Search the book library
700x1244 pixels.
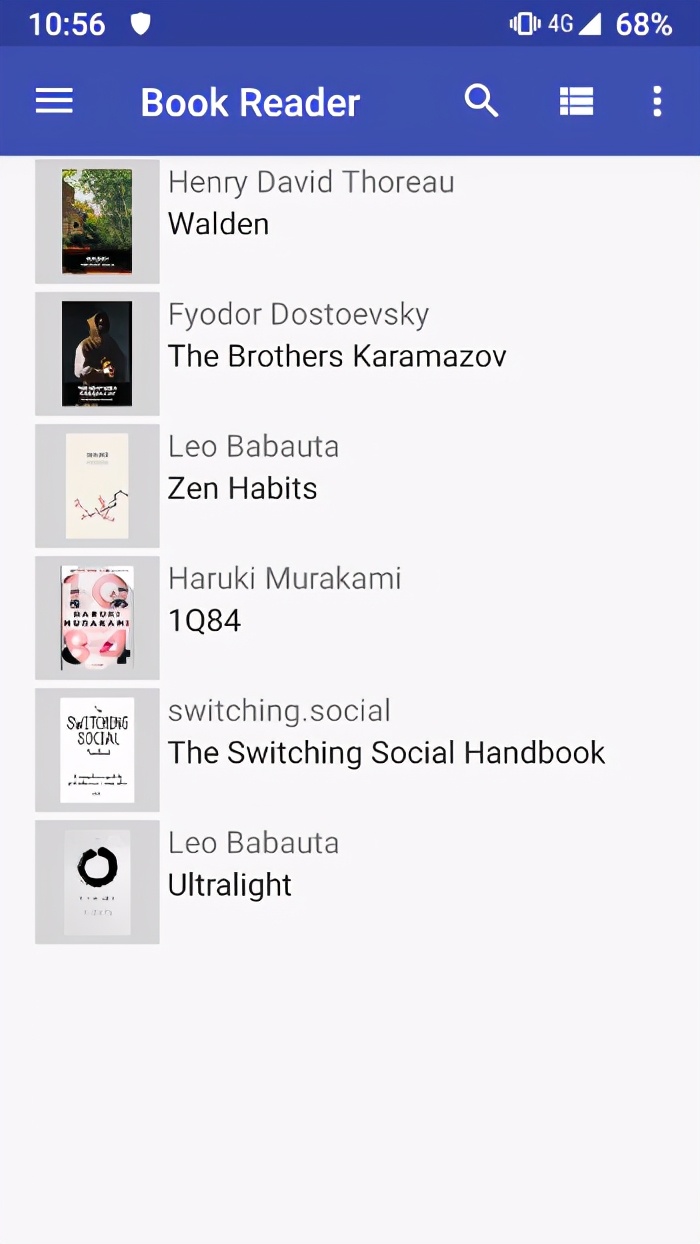(481, 101)
